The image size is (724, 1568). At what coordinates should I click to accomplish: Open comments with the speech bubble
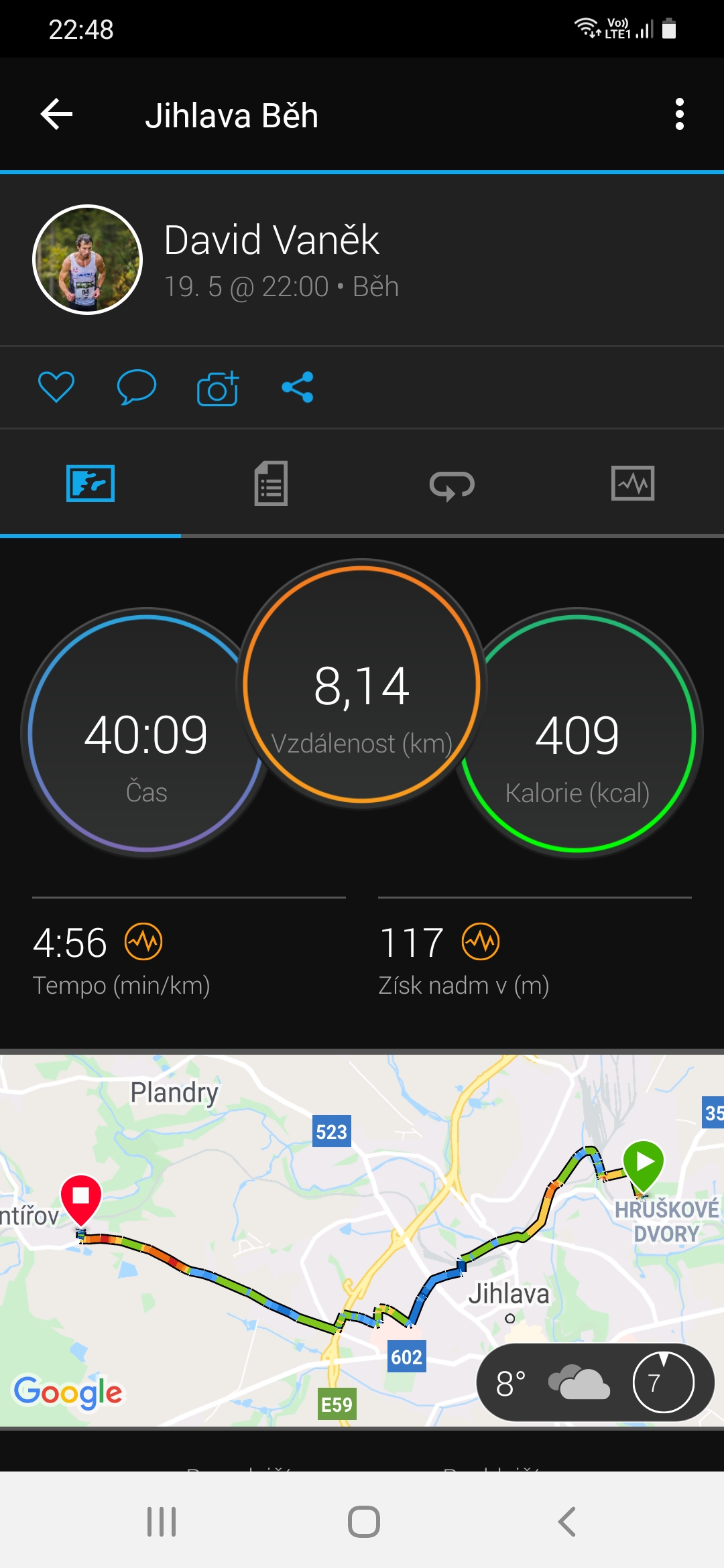click(x=137, y=387)
